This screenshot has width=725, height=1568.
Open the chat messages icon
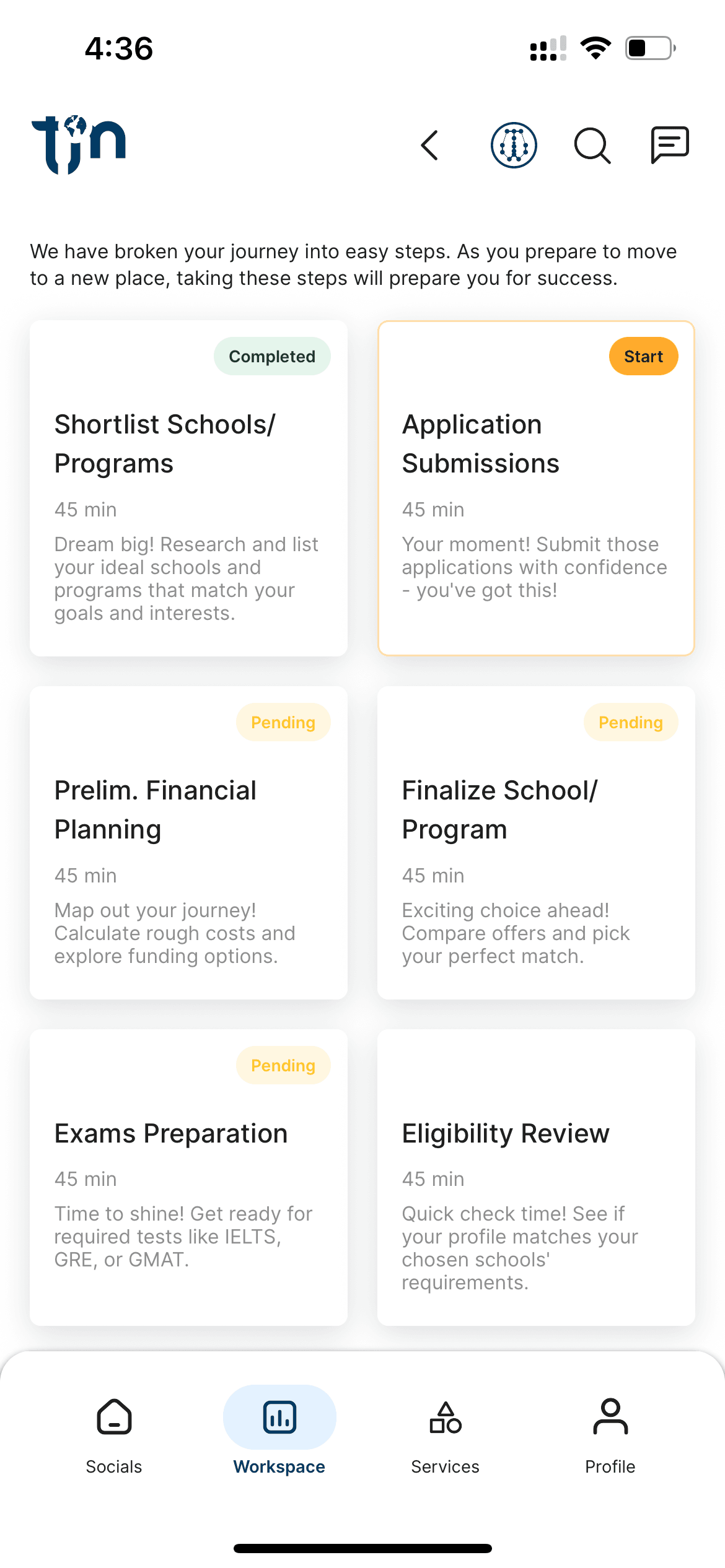[669, 145]
